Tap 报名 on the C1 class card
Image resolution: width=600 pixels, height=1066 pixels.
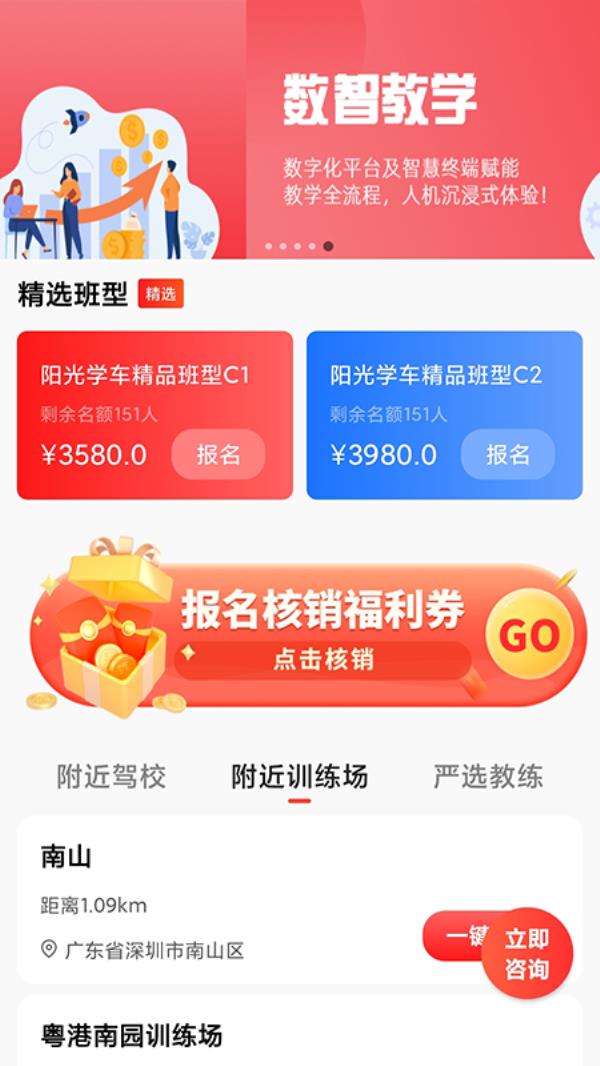click(x=218, y=454)
